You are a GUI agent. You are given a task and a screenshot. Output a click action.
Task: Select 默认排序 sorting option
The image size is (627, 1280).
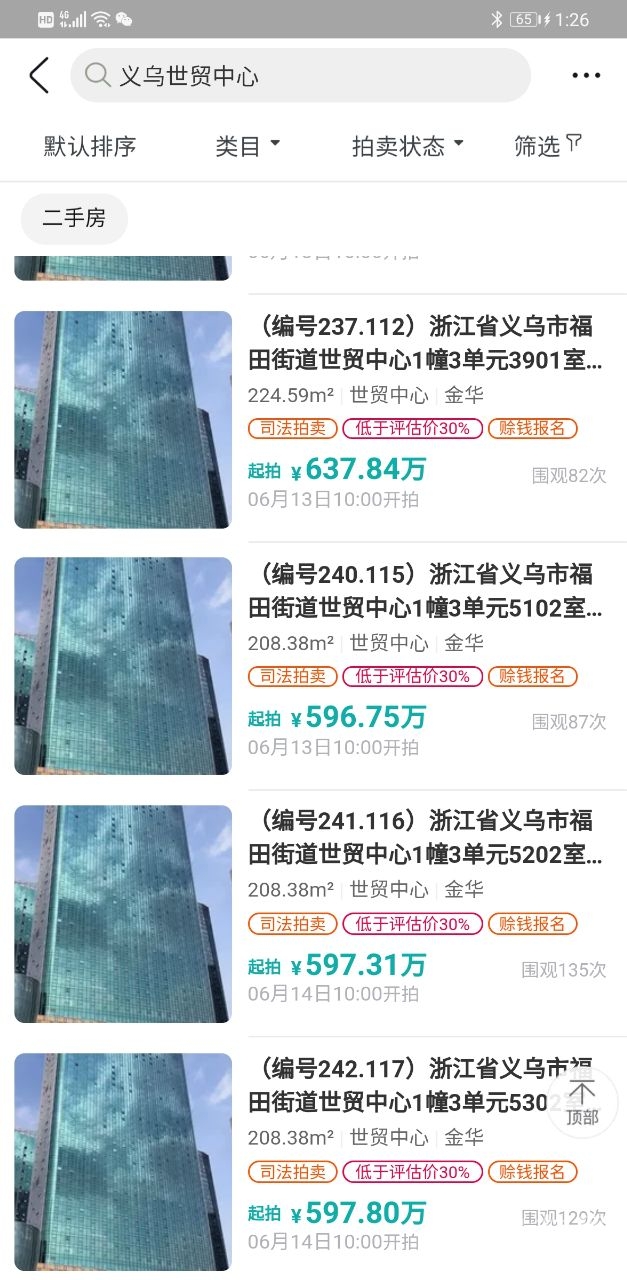click(x=90, y=146)
